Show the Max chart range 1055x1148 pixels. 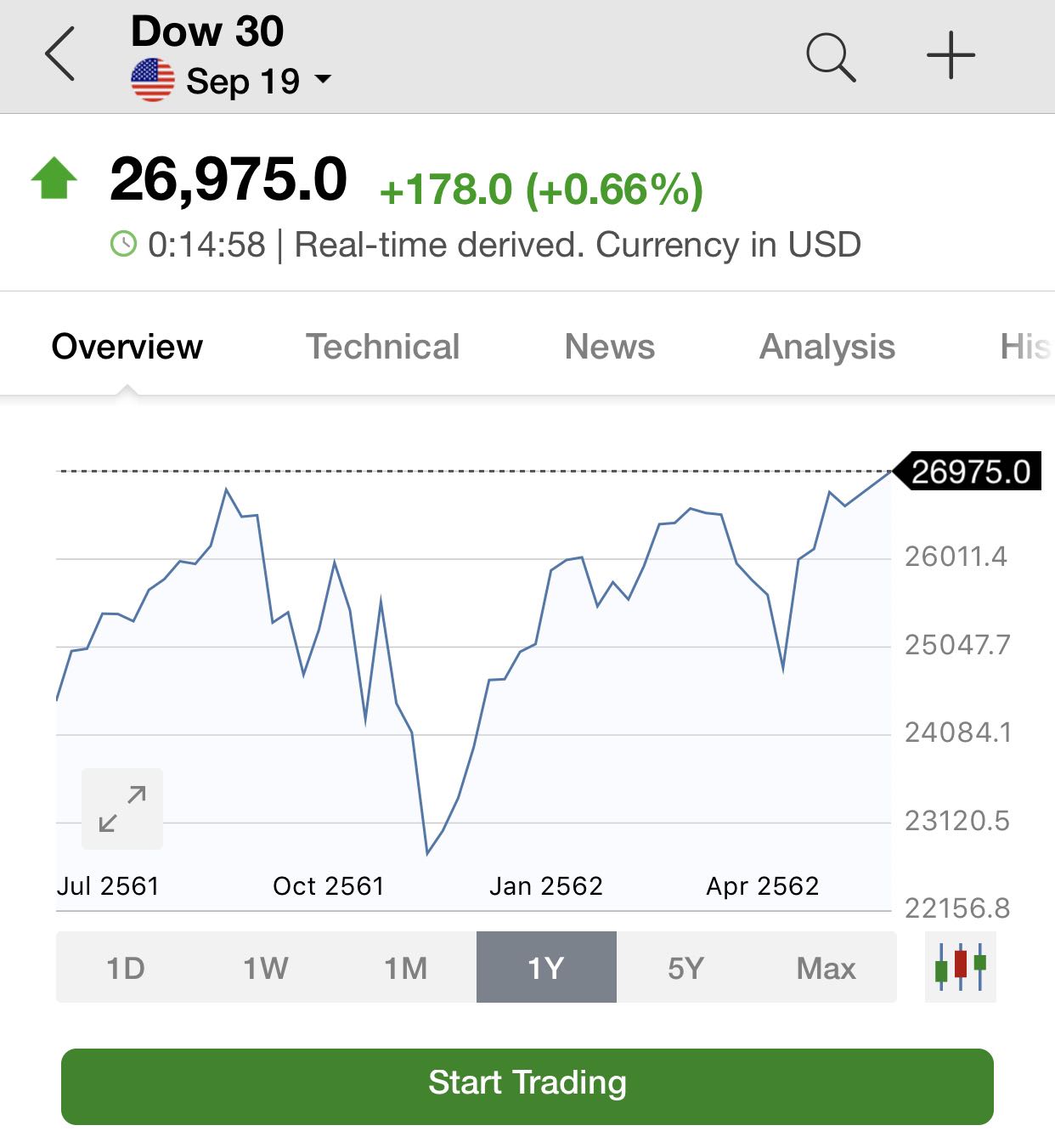[827, 968]
